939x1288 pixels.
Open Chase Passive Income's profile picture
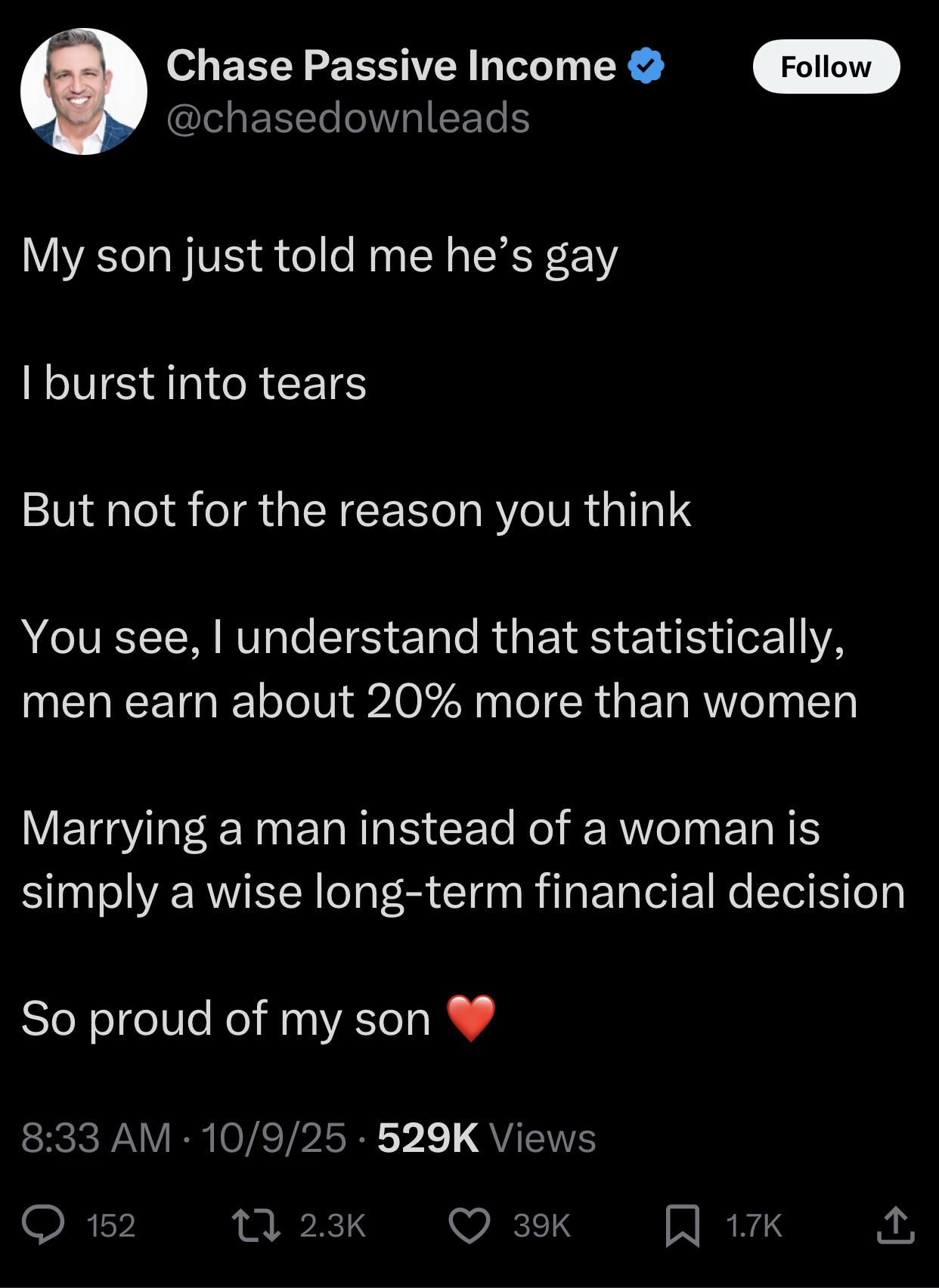(83, 91)
